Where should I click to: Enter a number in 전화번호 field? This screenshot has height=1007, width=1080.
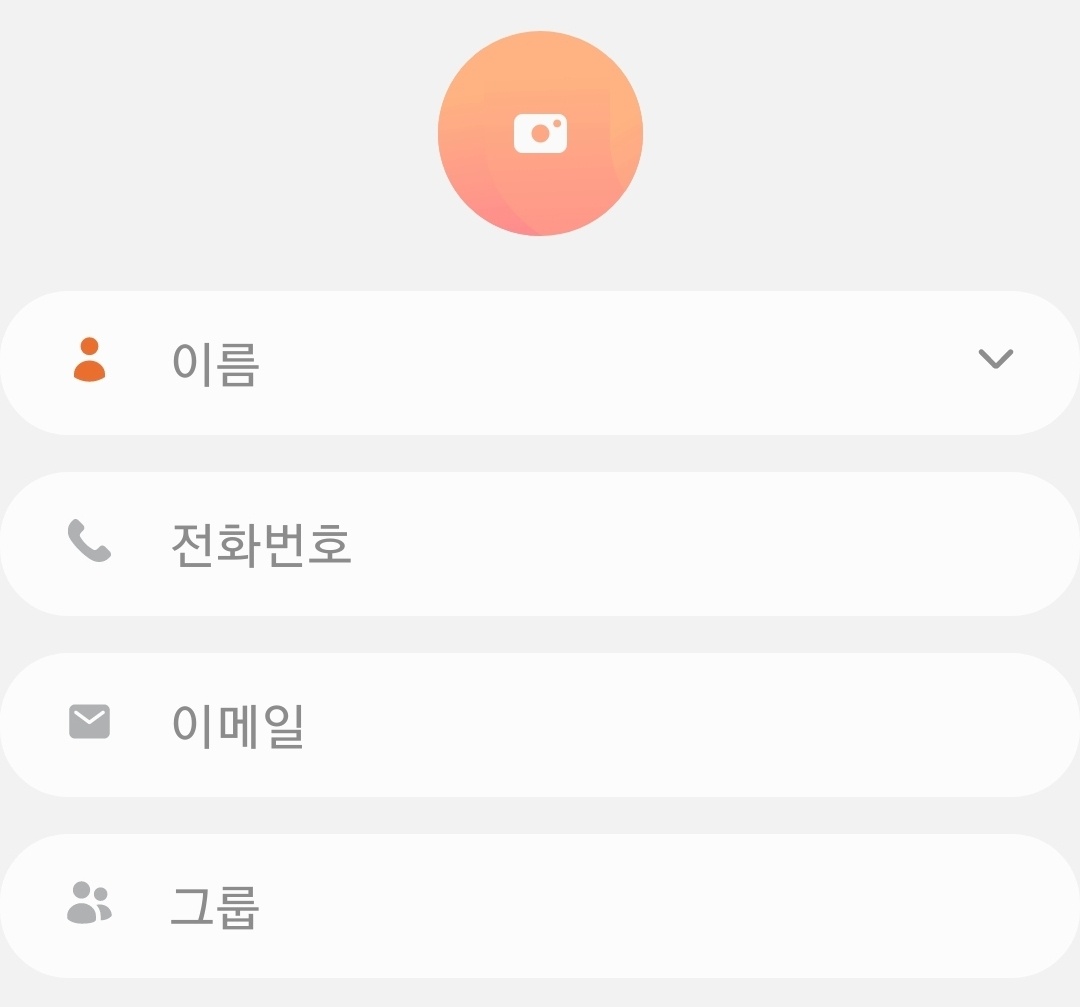pyautogui.click(x=540, y=544)
